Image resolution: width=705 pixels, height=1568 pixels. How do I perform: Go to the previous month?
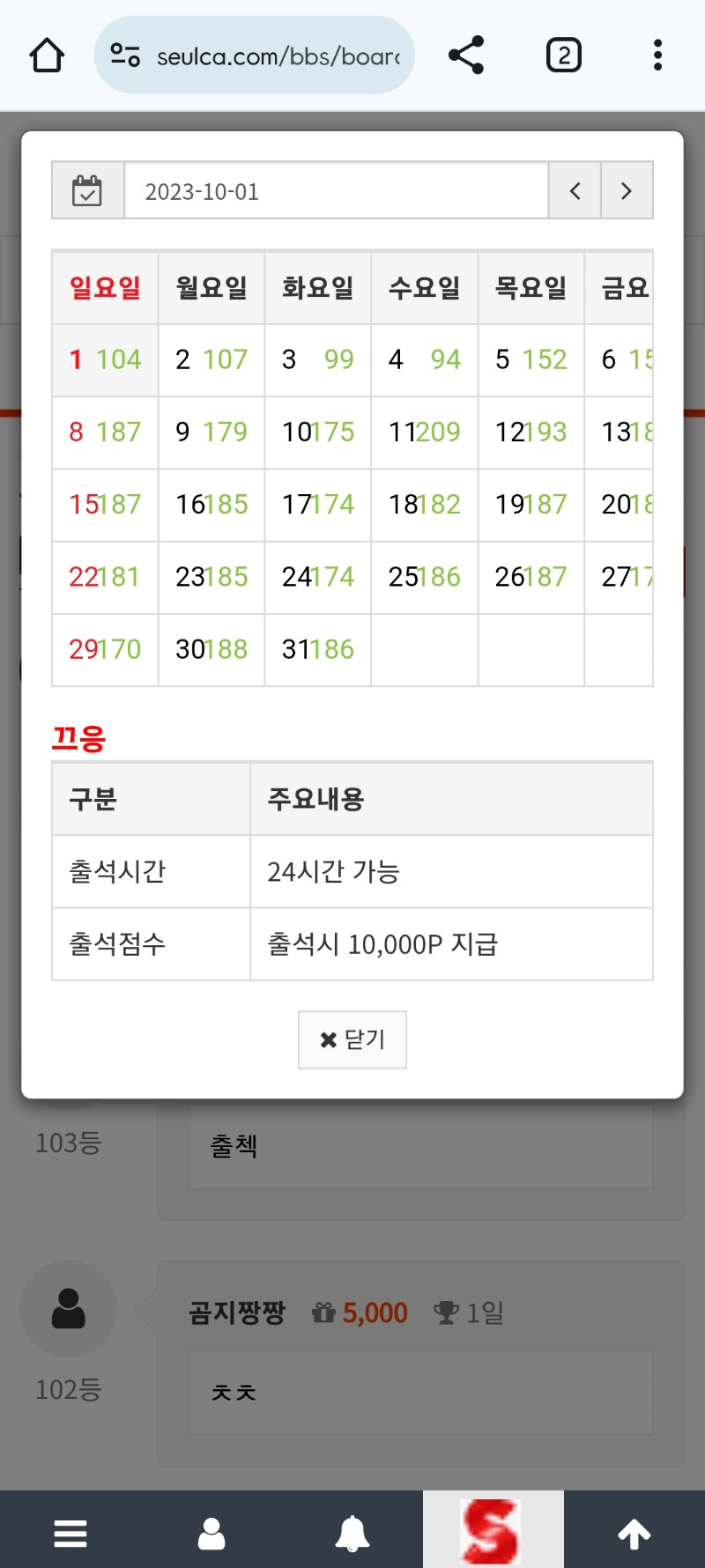click(x=575, y=190)
